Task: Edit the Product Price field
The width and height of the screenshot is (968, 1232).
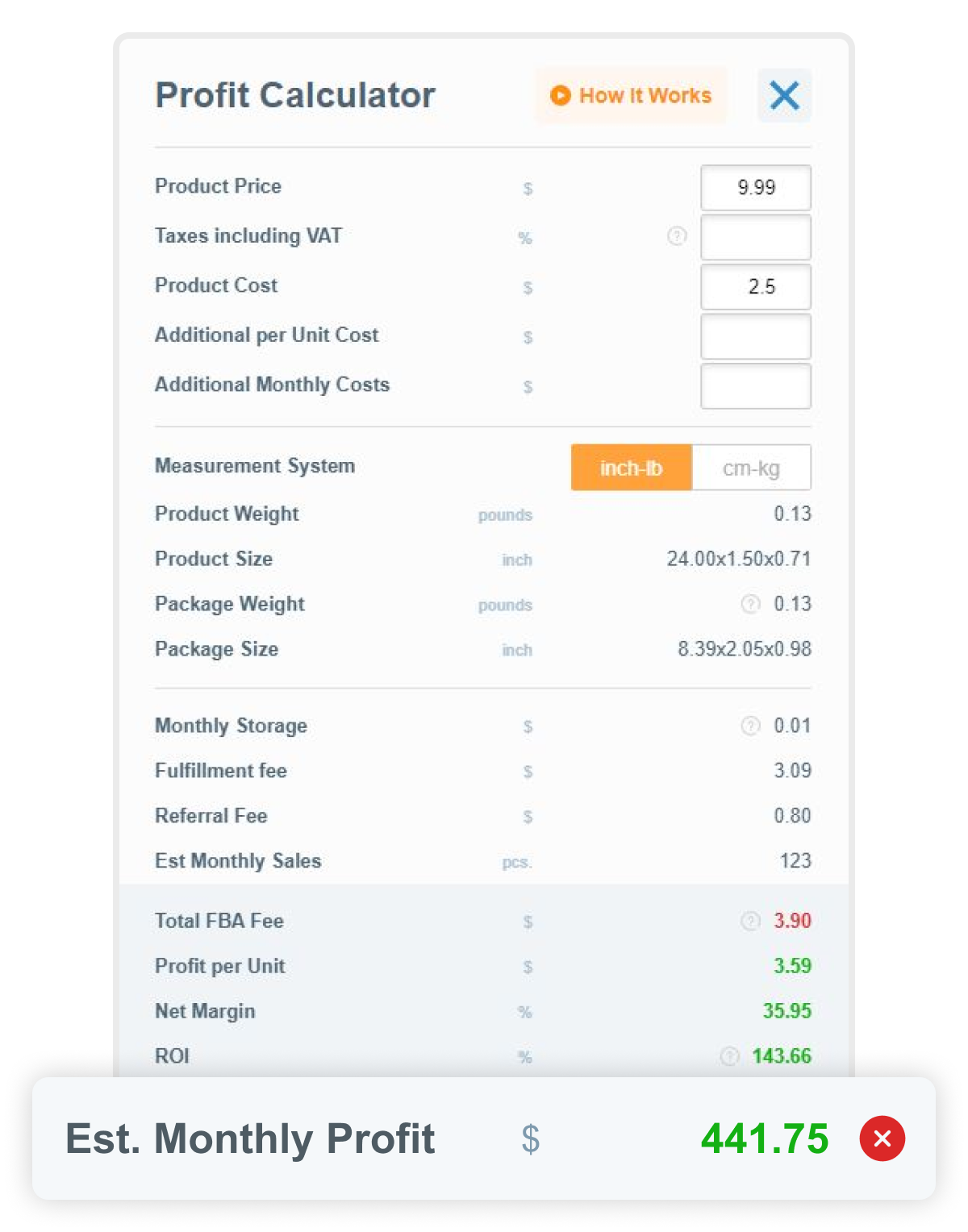Action: click(755, 188)
